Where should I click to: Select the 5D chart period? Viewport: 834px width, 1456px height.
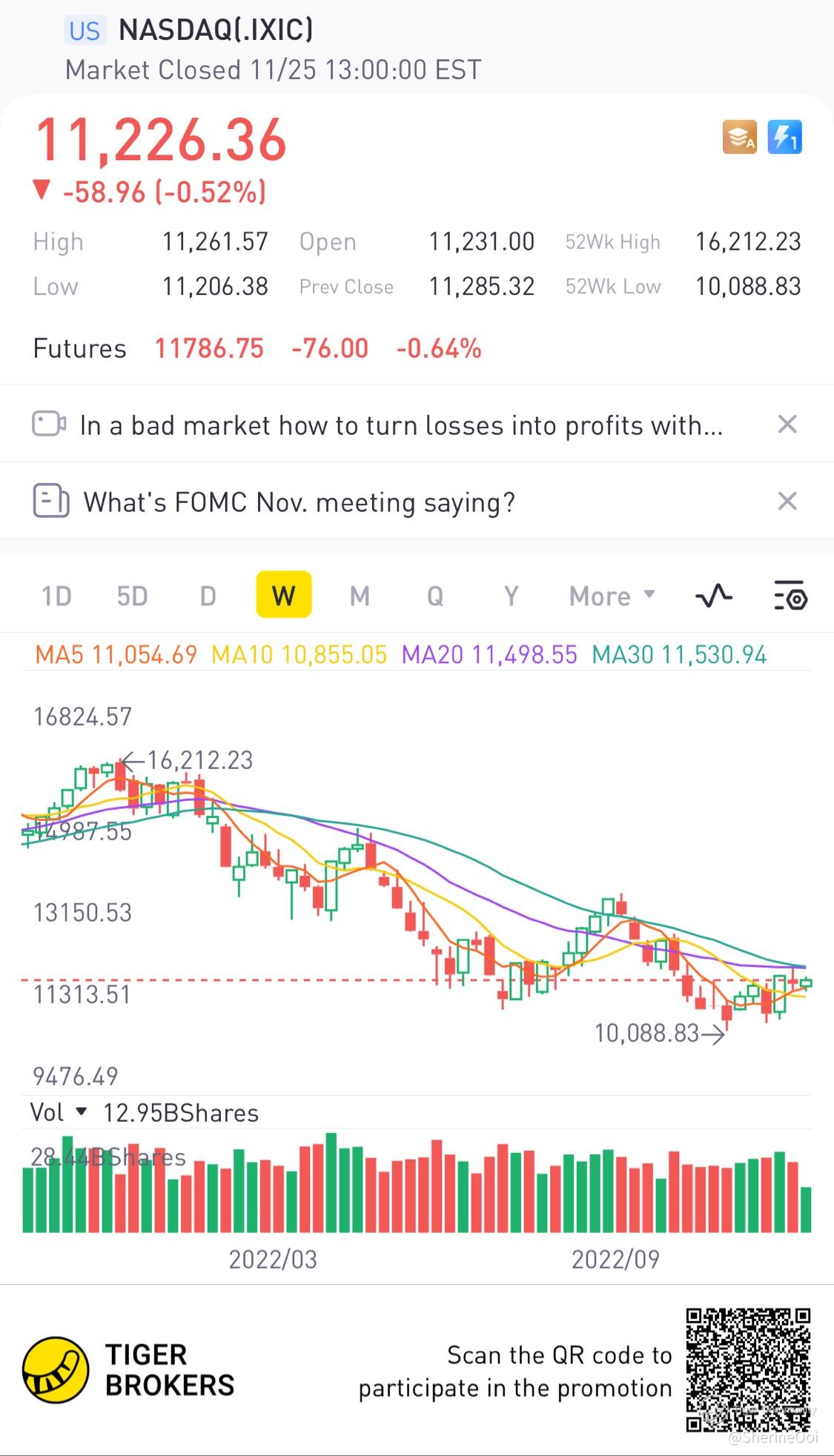(132, 596)
